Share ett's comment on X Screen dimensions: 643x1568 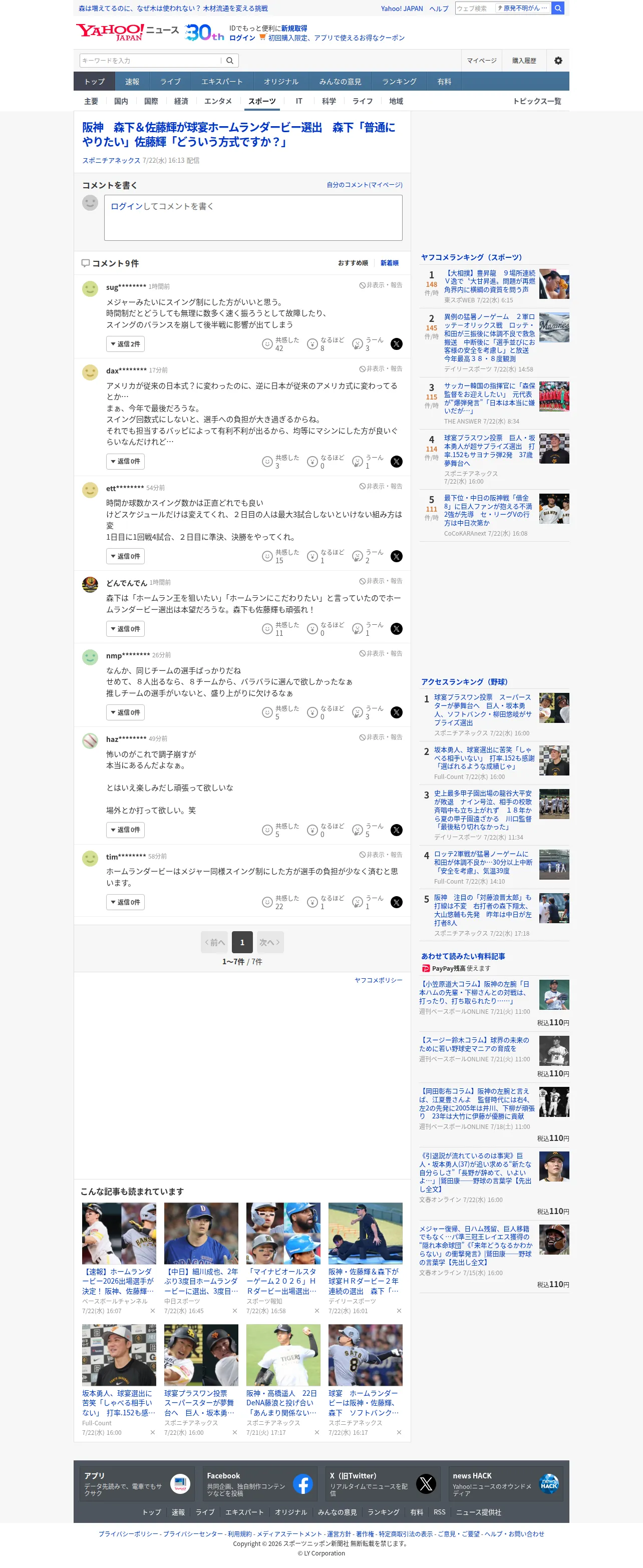tap(397, 556)
